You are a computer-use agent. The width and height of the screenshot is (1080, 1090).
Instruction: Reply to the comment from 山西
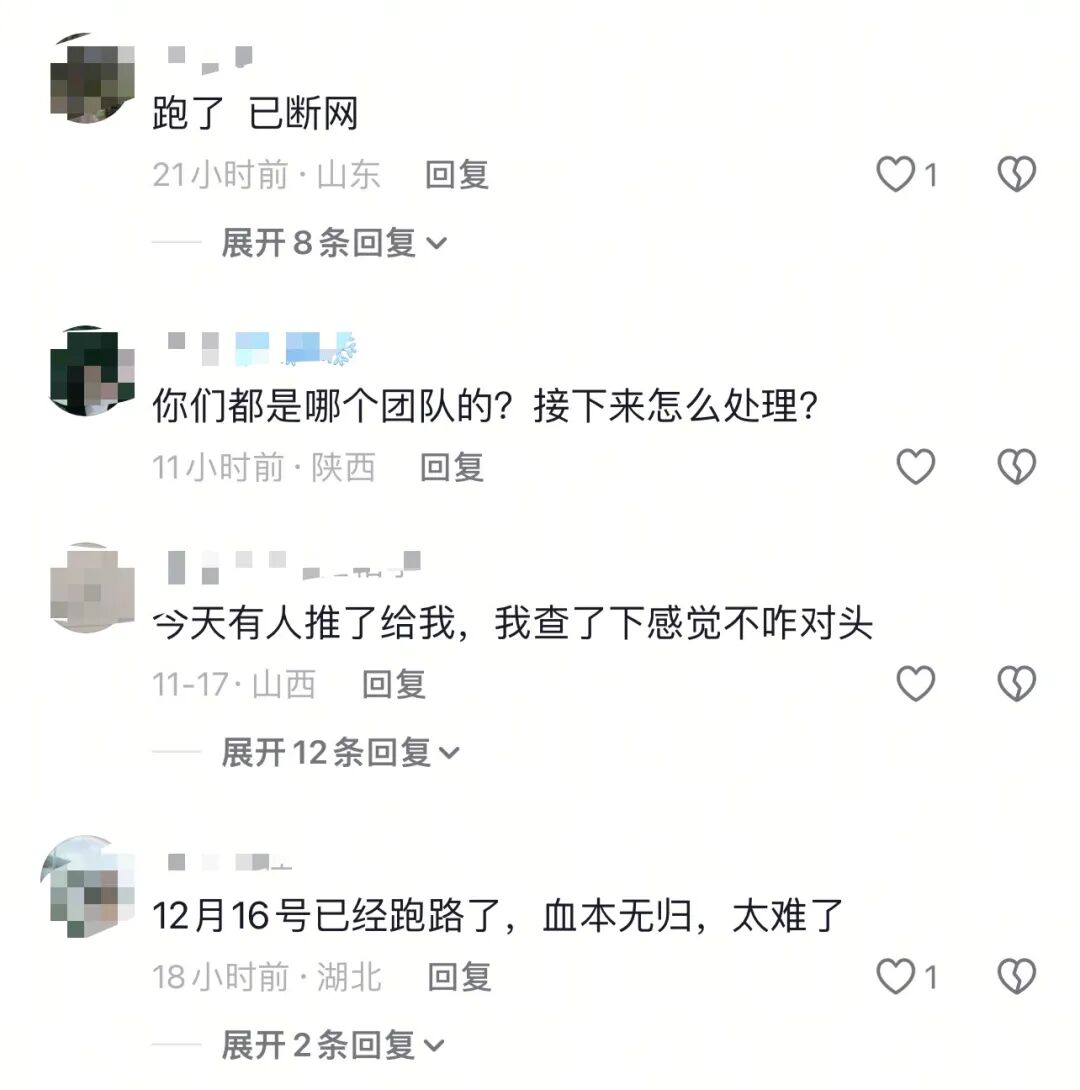[x=393, y=684]
